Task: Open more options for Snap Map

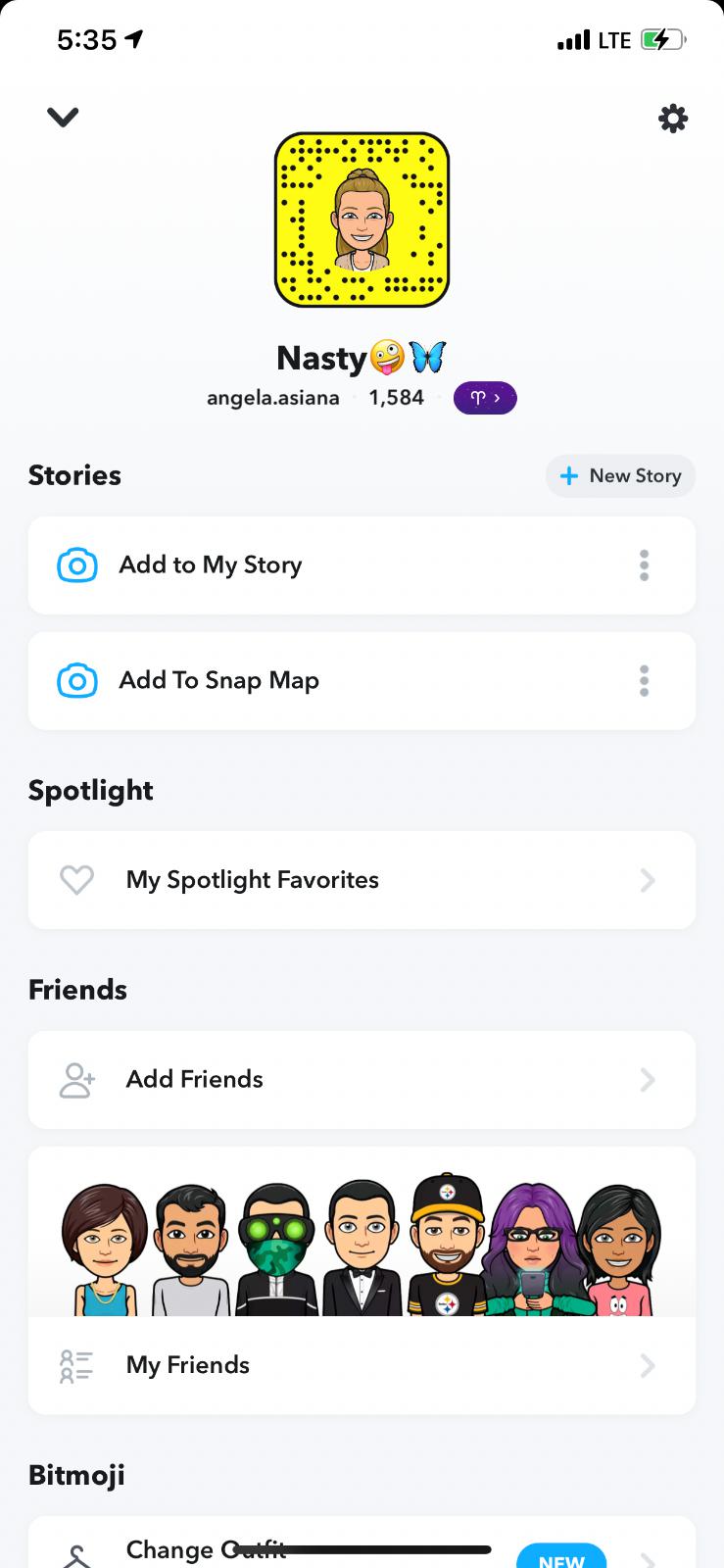Action: tap(644, 681)
